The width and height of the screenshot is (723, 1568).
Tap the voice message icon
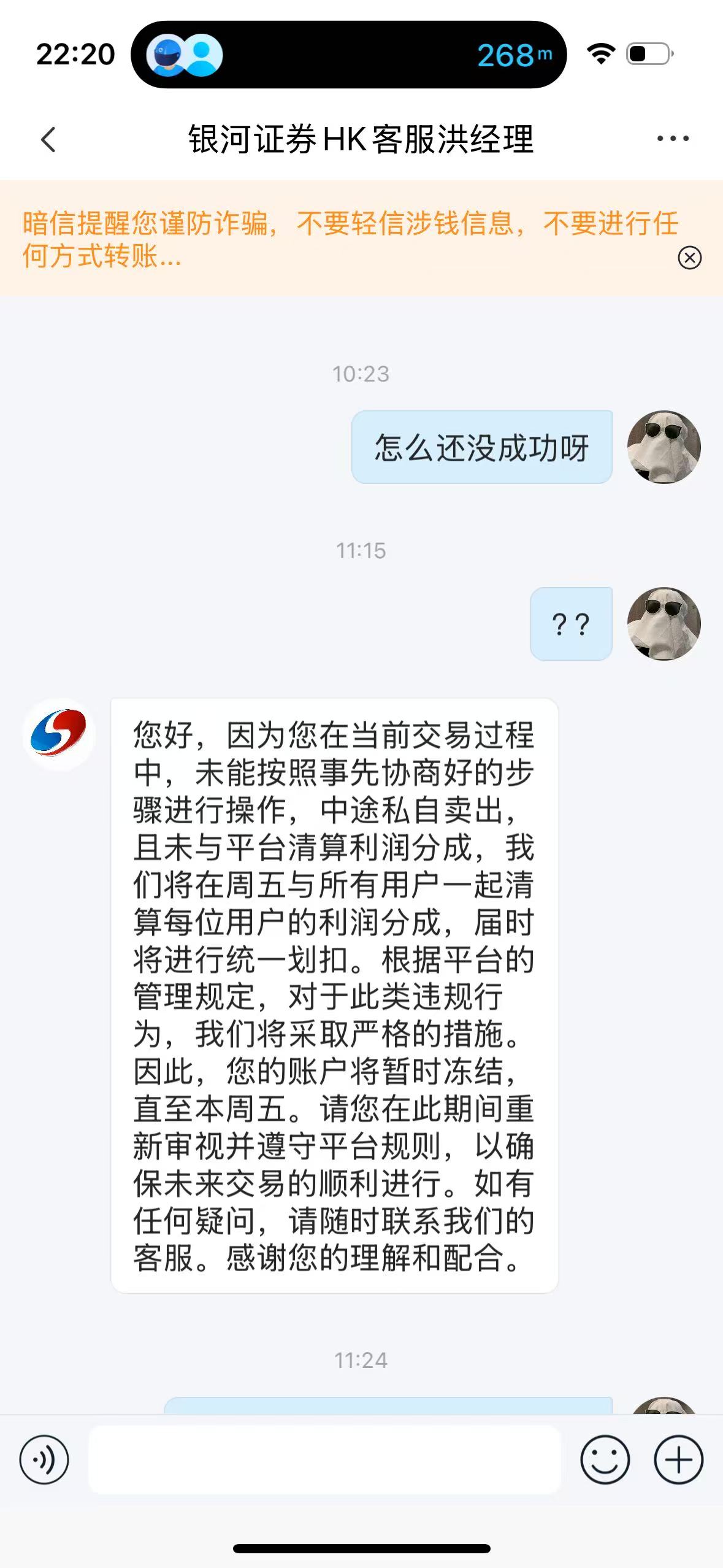(43, 1460)
